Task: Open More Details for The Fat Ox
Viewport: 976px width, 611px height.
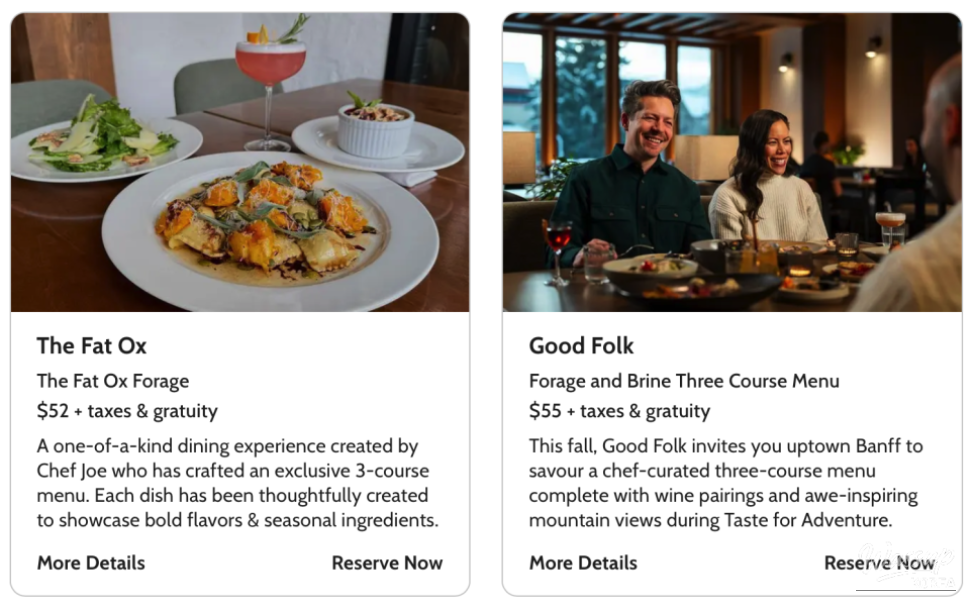Action: pyautogui.click(x=91, y=563)
